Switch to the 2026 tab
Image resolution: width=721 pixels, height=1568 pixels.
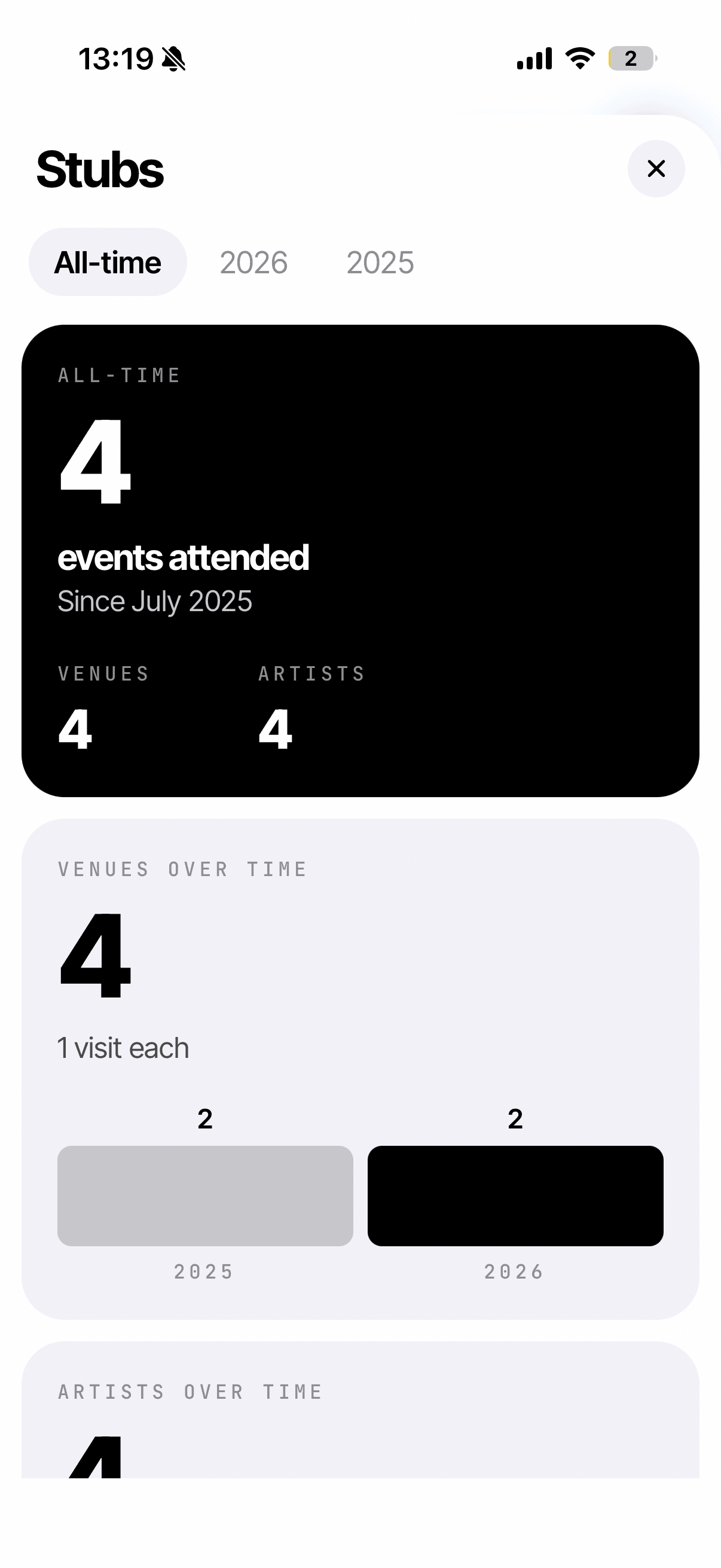[x=253, y=263]
